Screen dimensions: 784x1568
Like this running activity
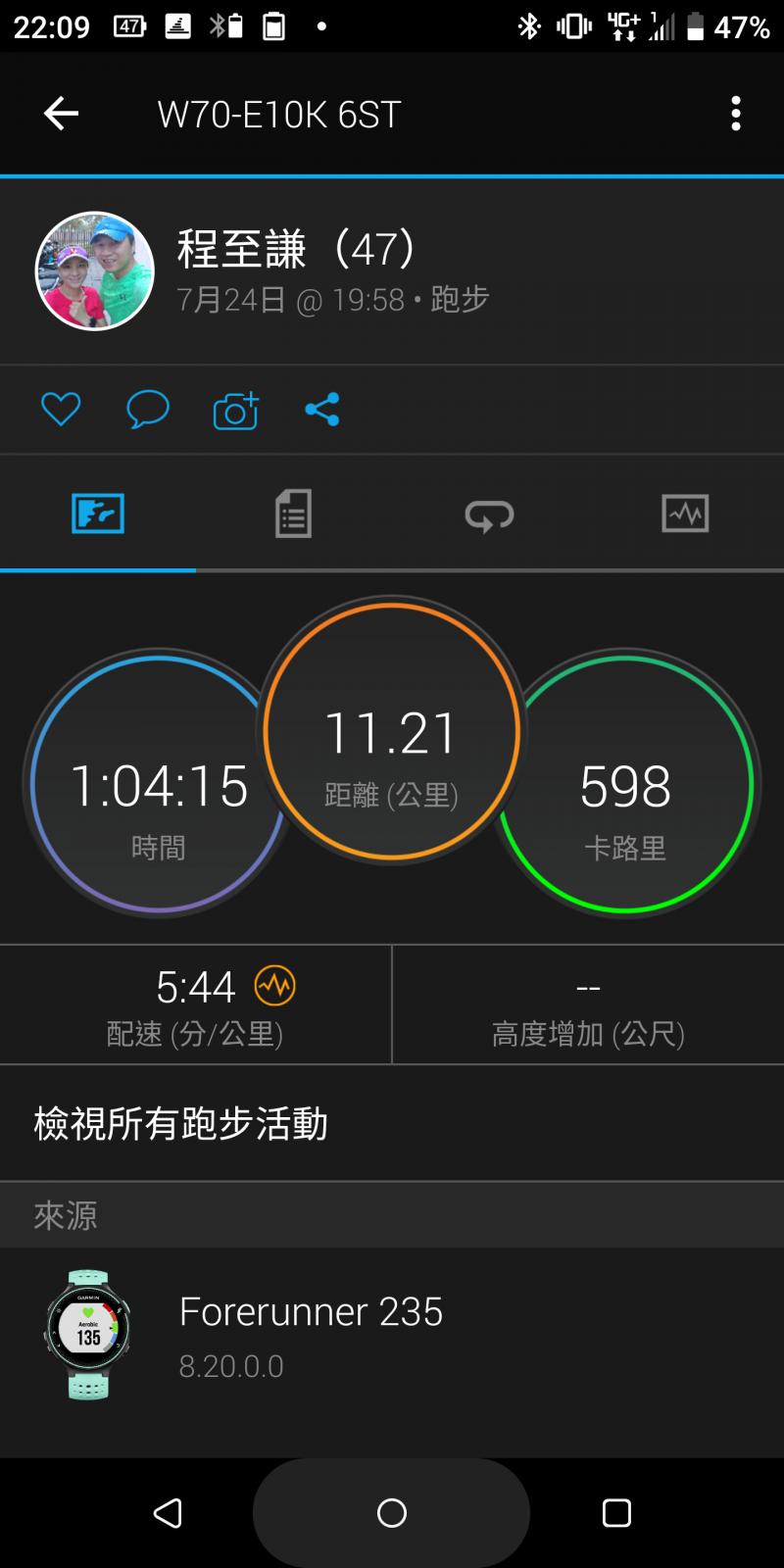click(61, 409)
